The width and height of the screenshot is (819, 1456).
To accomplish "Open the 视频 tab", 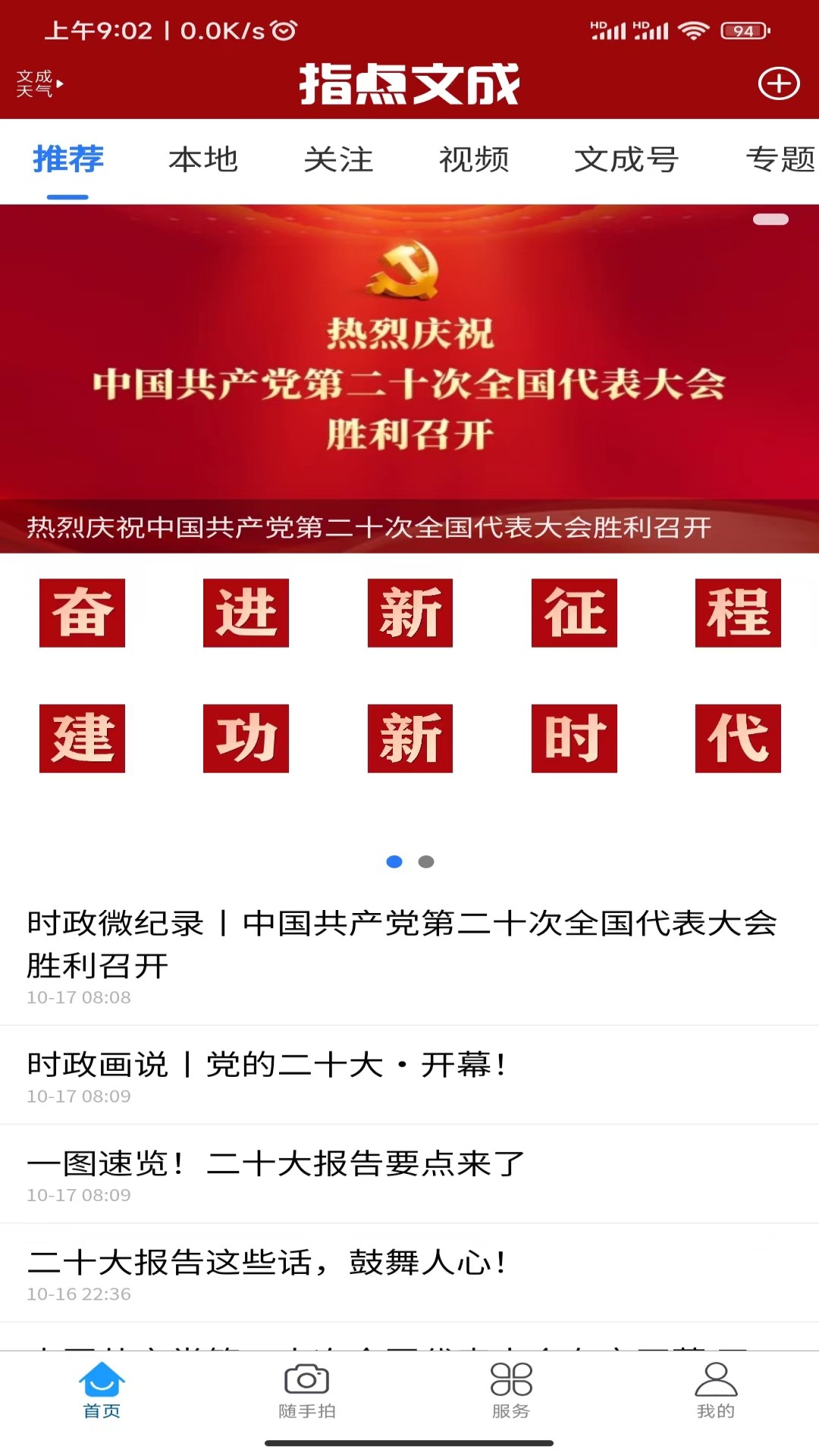I will click(x=475, y=161).
